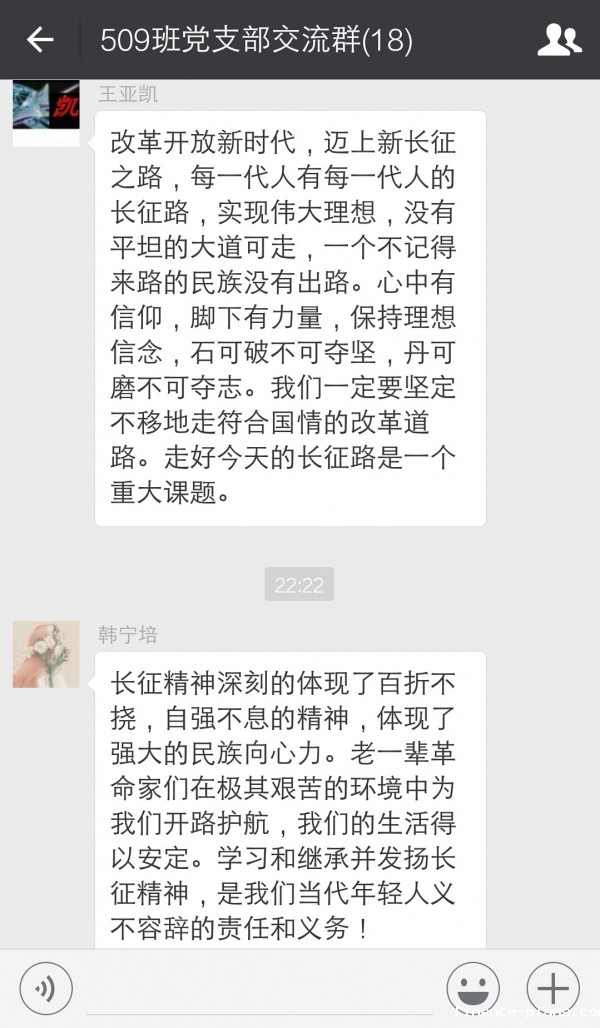Screen dimensions: 600x1028
Task: Open group members info icon
Action: pyautogui.click(x=559, y=40)
